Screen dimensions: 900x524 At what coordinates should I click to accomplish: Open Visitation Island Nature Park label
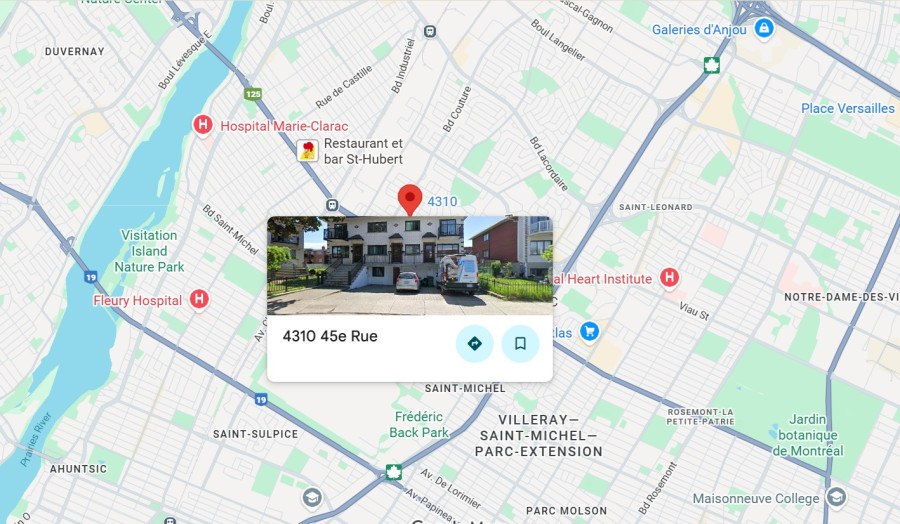[x=149, y=251]
